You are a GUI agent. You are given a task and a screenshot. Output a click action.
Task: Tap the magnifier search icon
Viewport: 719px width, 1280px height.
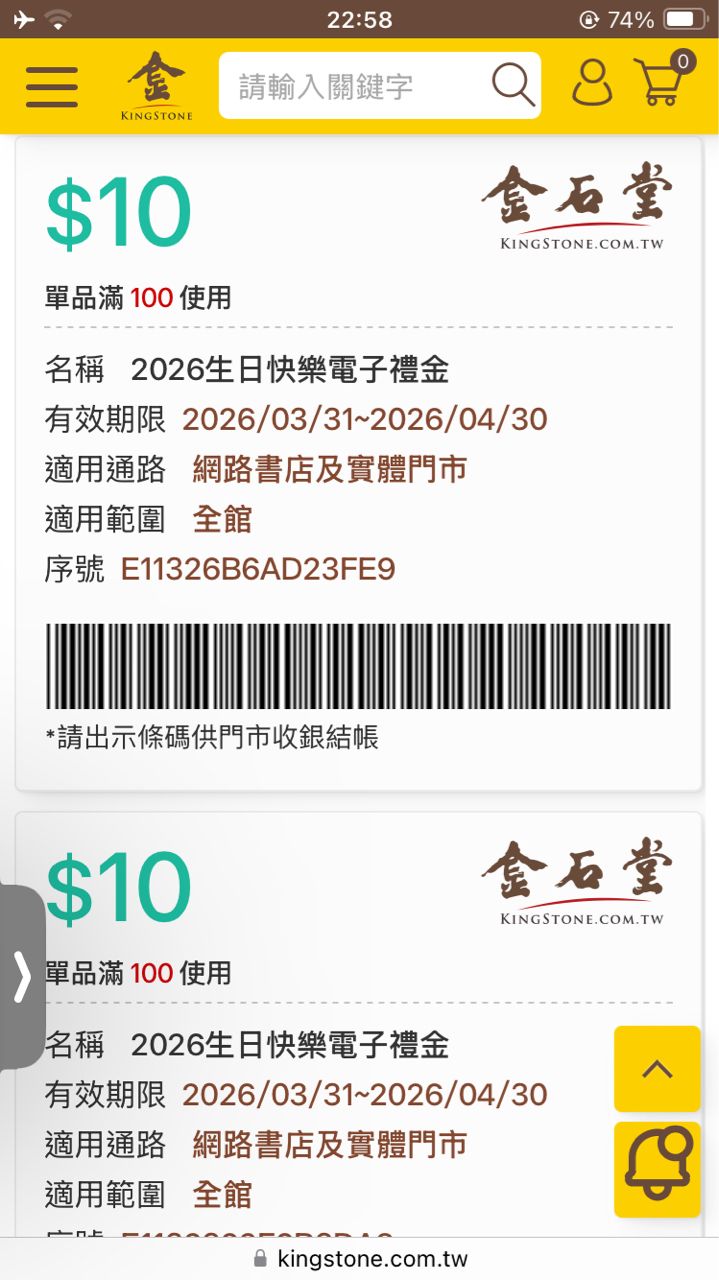tap(513, 86)
